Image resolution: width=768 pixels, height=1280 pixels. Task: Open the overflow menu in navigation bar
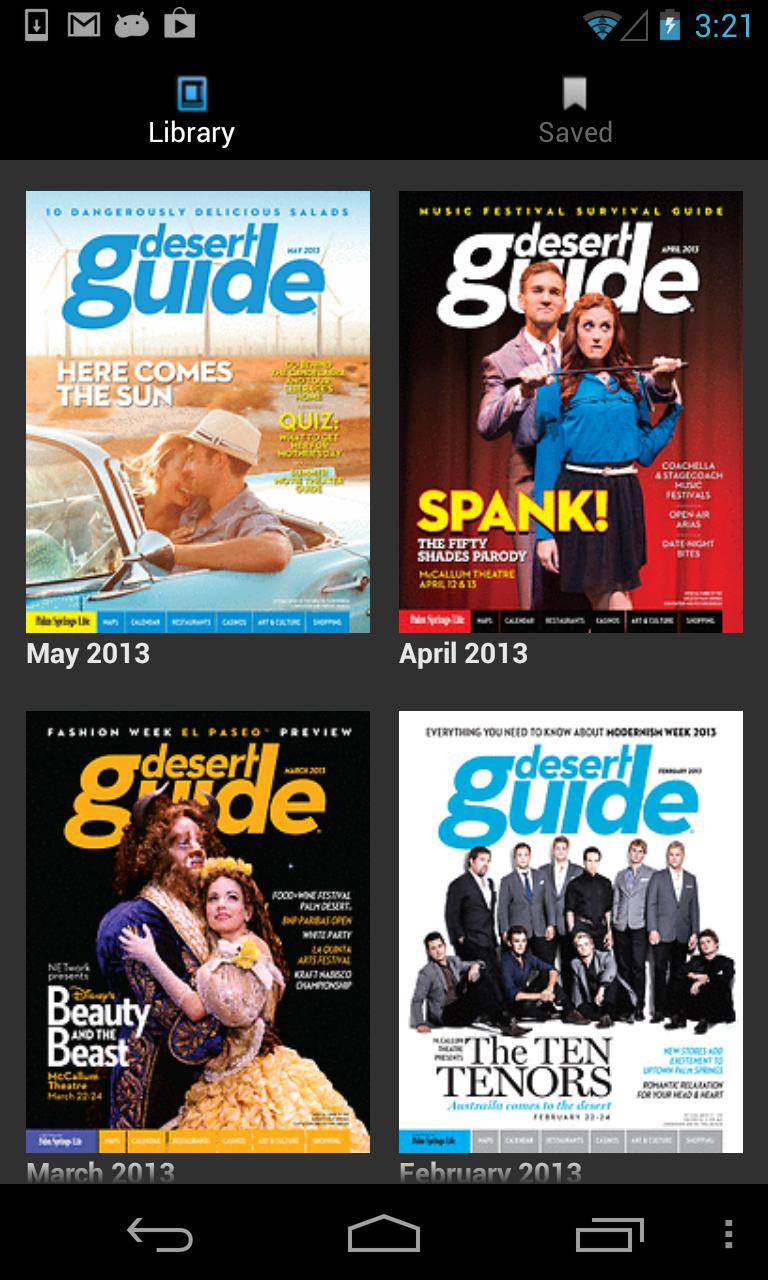point(728,1235)
